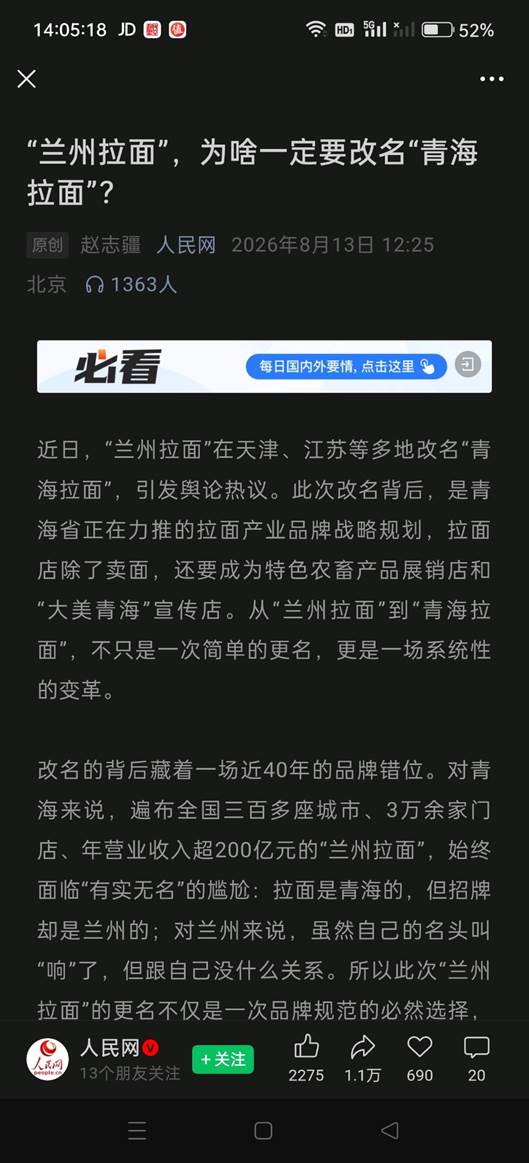The height and width of the screenshot is (1163, 529).
Task: Open the three-dot overflow menu
Action: [491, 79]
